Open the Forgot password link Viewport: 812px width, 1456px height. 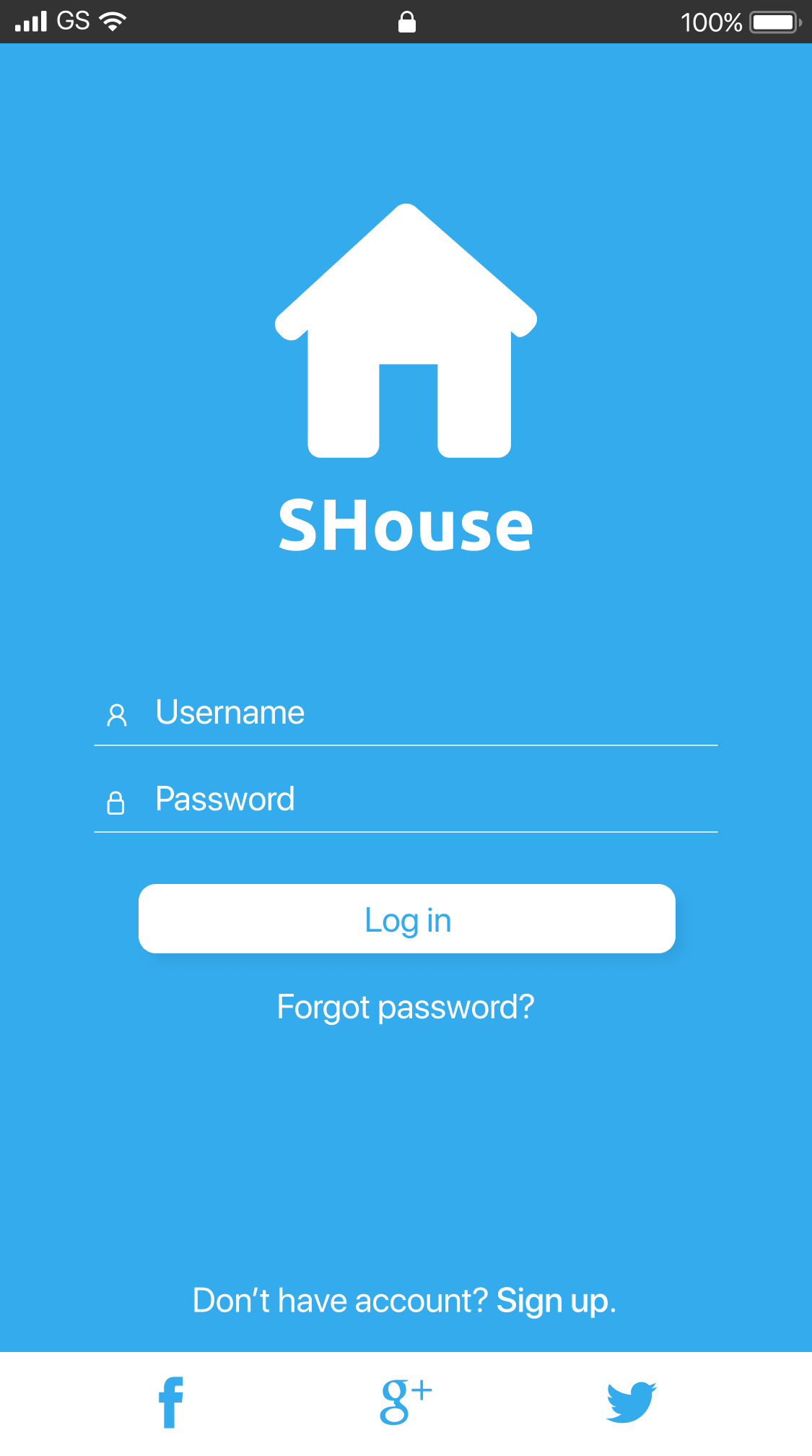[x=406, y=1007]
